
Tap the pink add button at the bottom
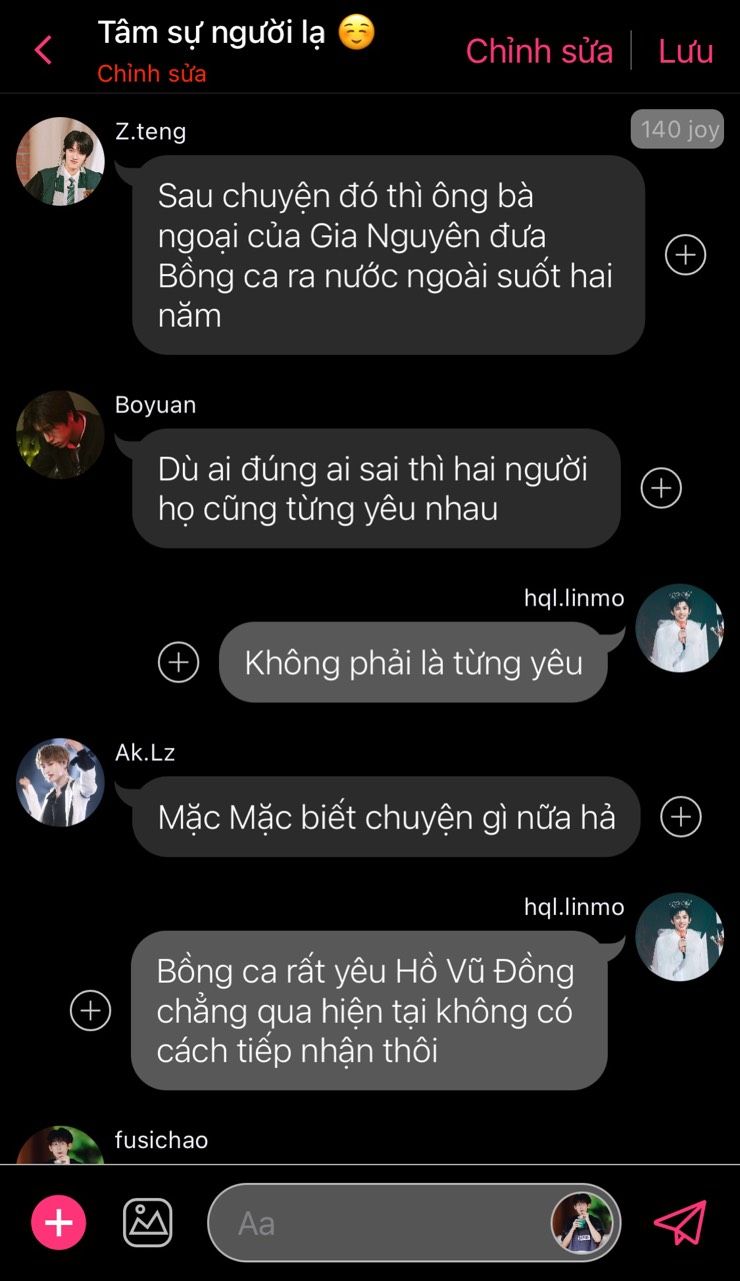click(x=59, y=1223)
